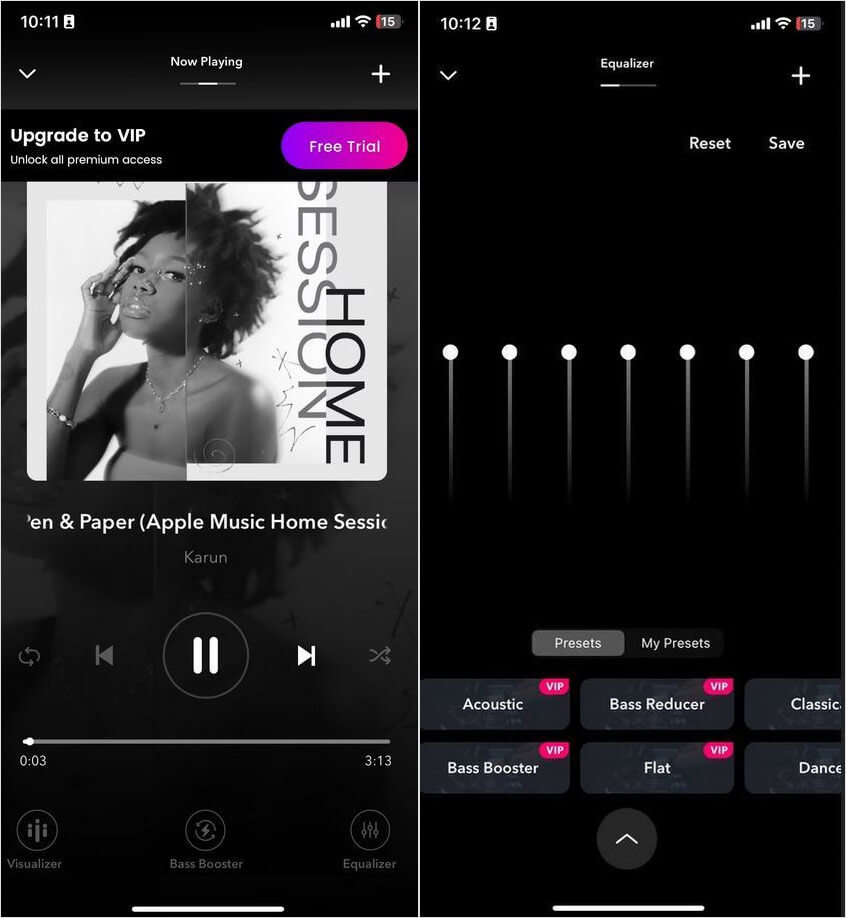Screen dimensions: 846x918
Task: Tap the song progress bar
Action: [x=206, y=741]
